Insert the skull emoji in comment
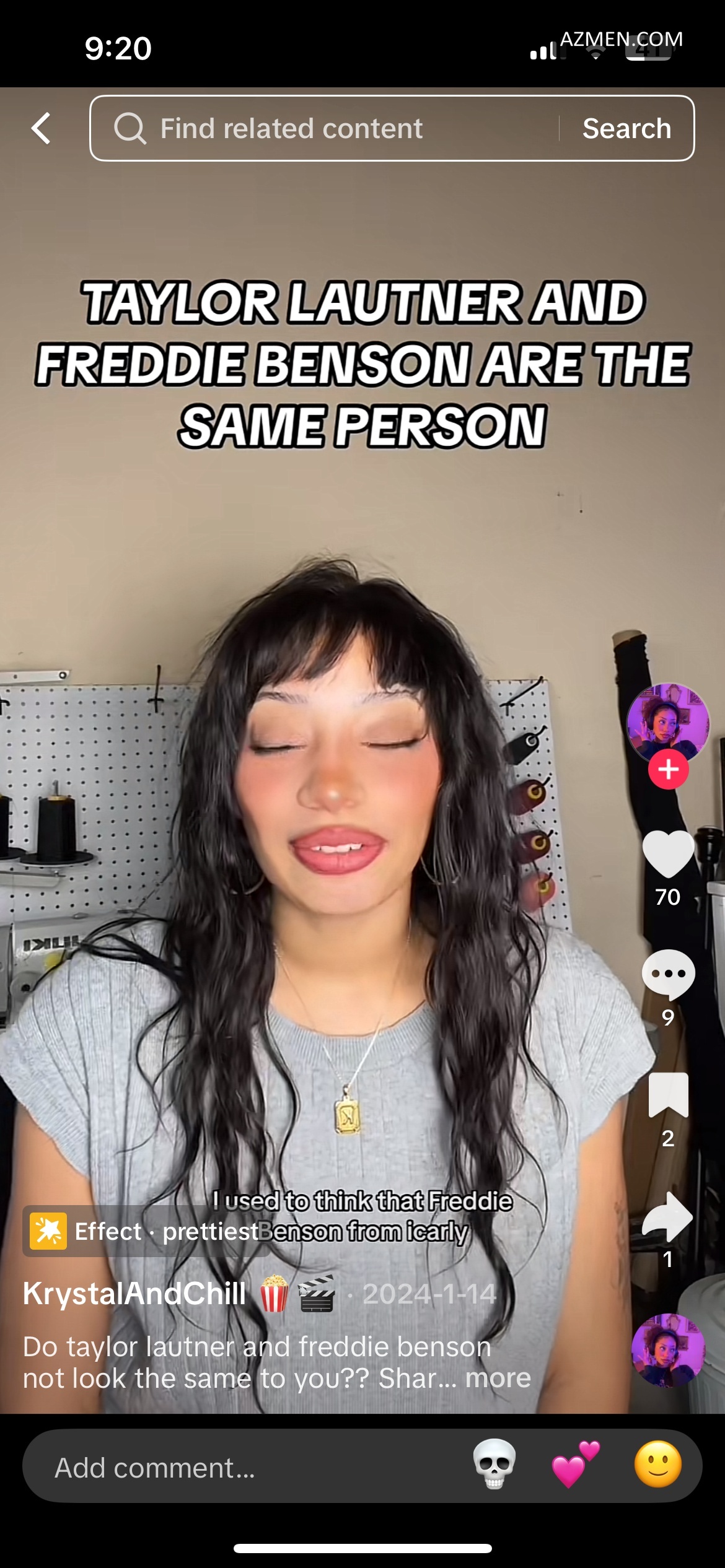725x1568 pixels. pyautogui.click(x=494, y=1465)
